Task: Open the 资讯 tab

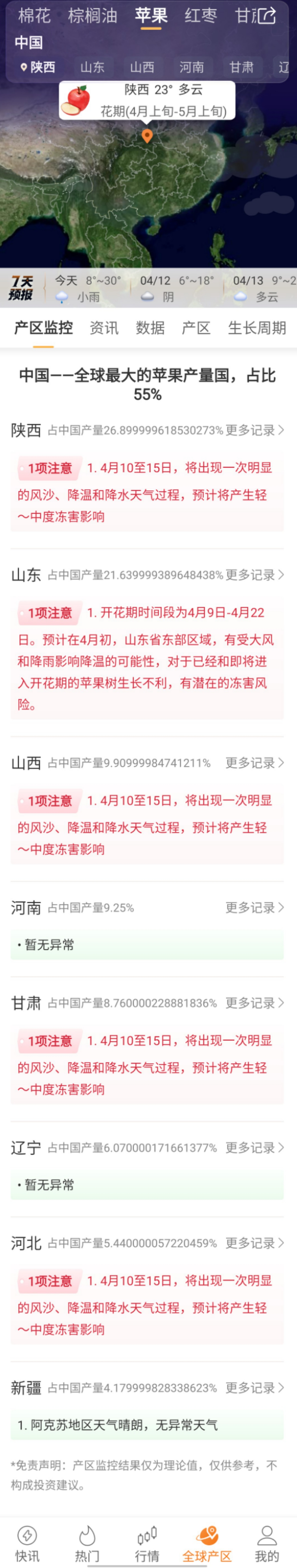Action: click(104, 328)
